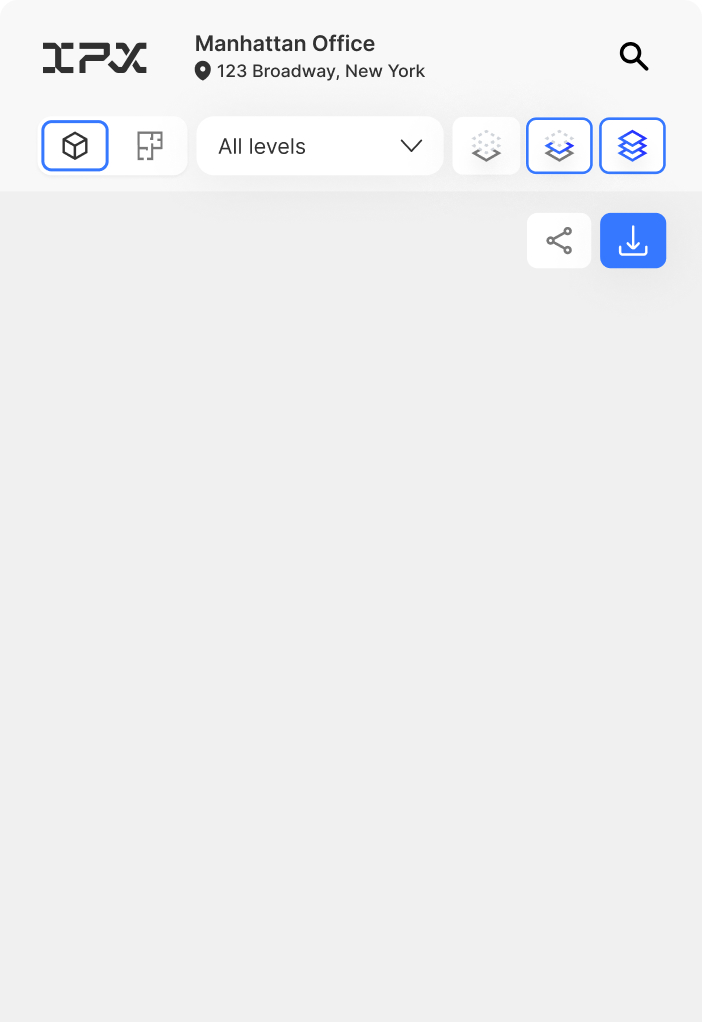Select the half-filled layers display mode
This screenshot has height=1022, width=702.
click(559, 146)
